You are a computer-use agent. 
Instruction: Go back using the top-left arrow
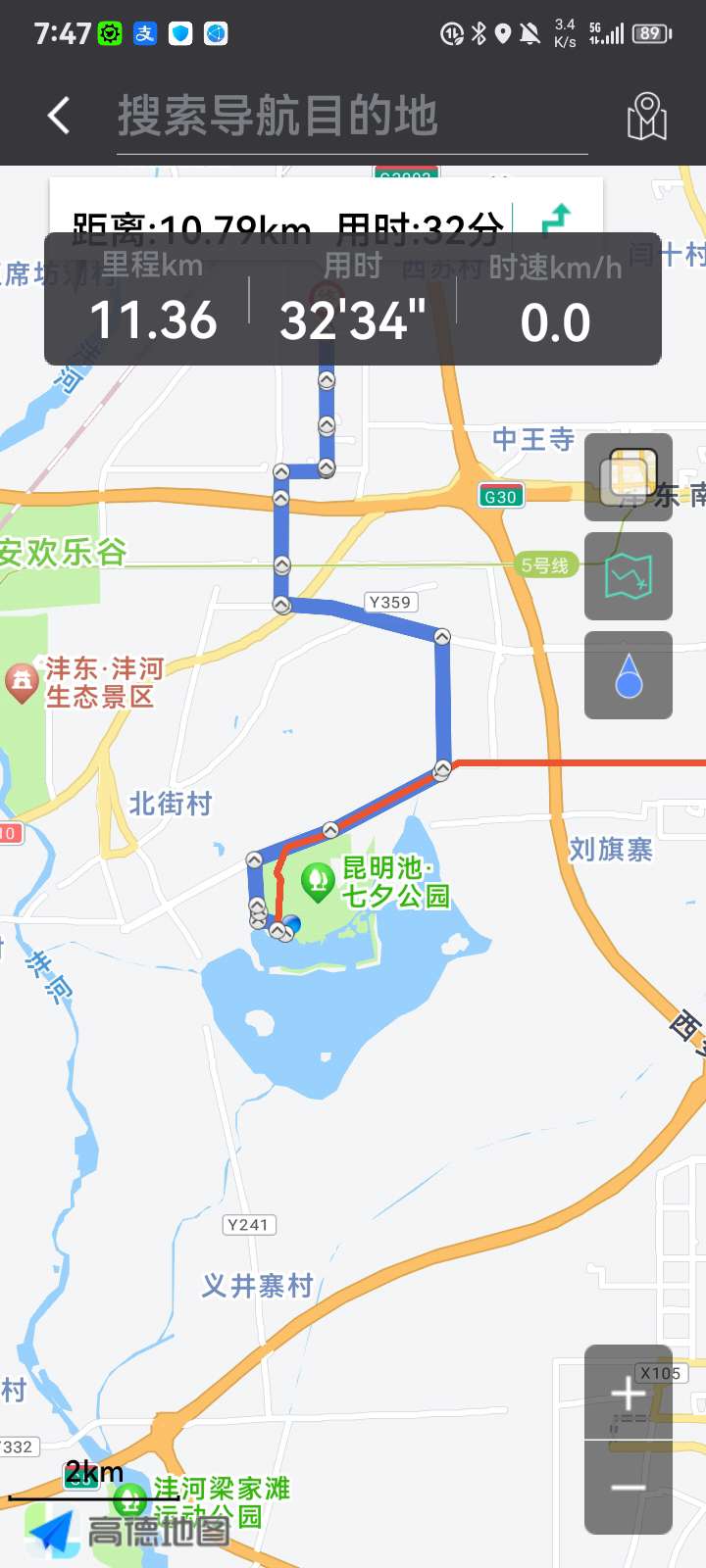click(x=59, y=116)
